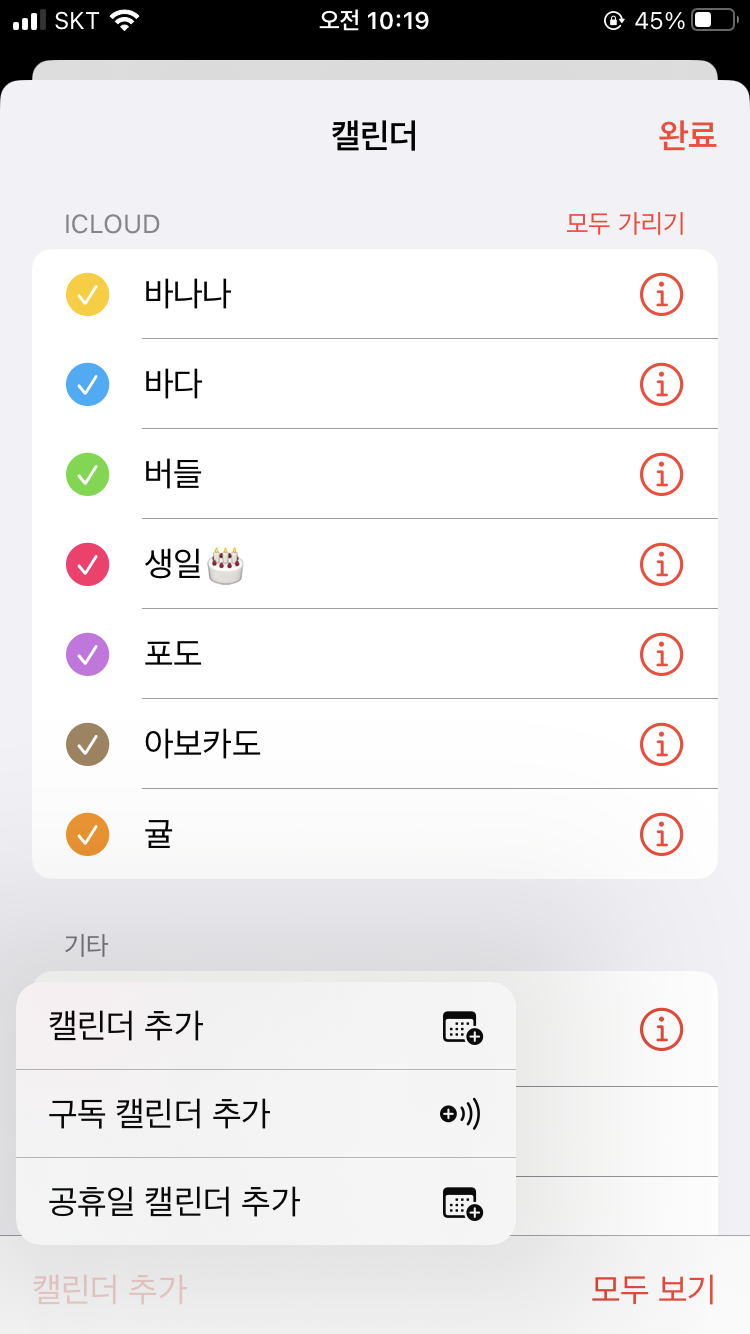The image size is (750, 1334).
Task: Select 캘린더 추가 in the popup menu
Action: pos(265,1026)
